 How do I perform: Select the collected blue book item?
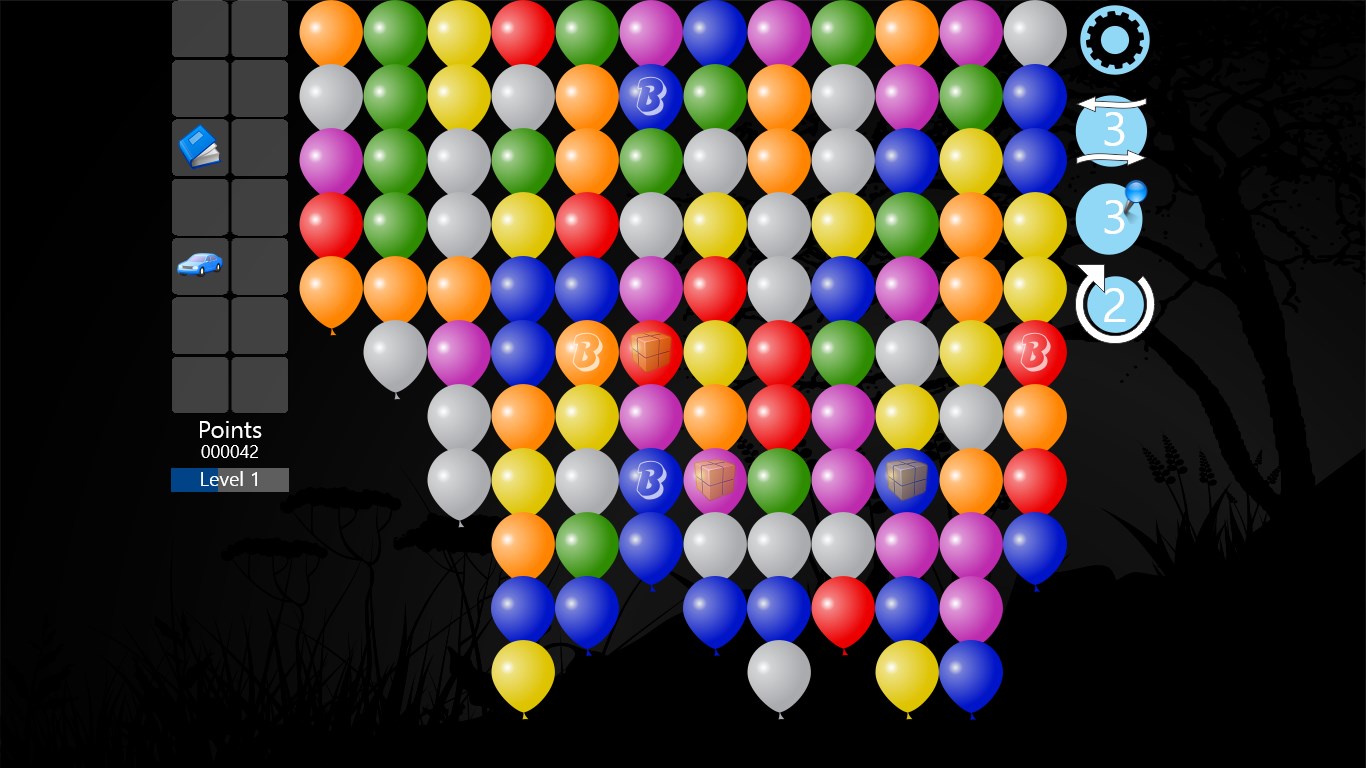[200, 148]
